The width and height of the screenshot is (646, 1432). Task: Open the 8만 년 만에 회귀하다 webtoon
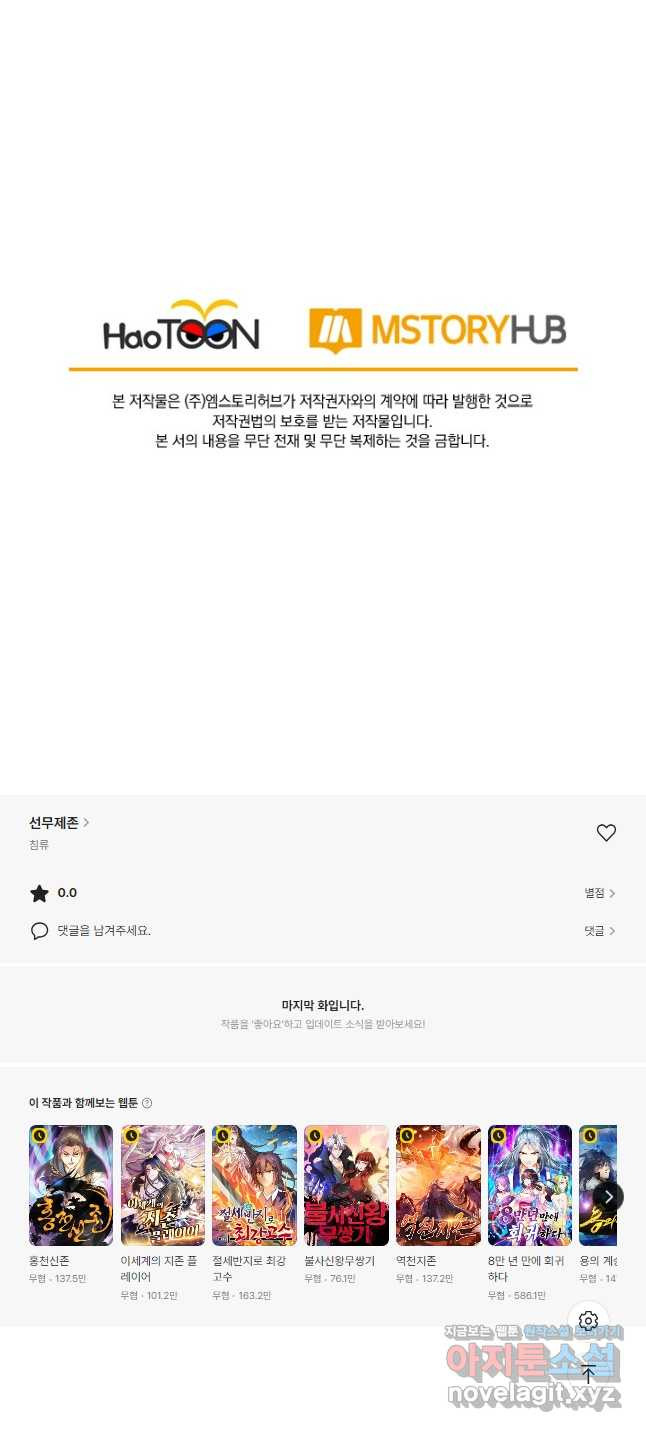pos(530,1185)
